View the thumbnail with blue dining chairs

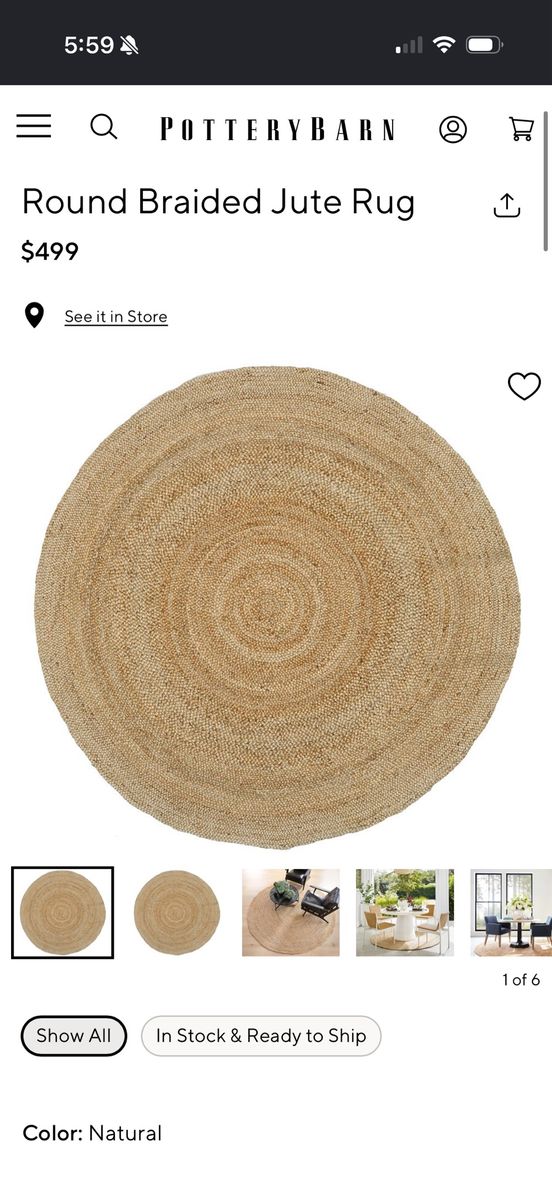[x=511, y=912]
